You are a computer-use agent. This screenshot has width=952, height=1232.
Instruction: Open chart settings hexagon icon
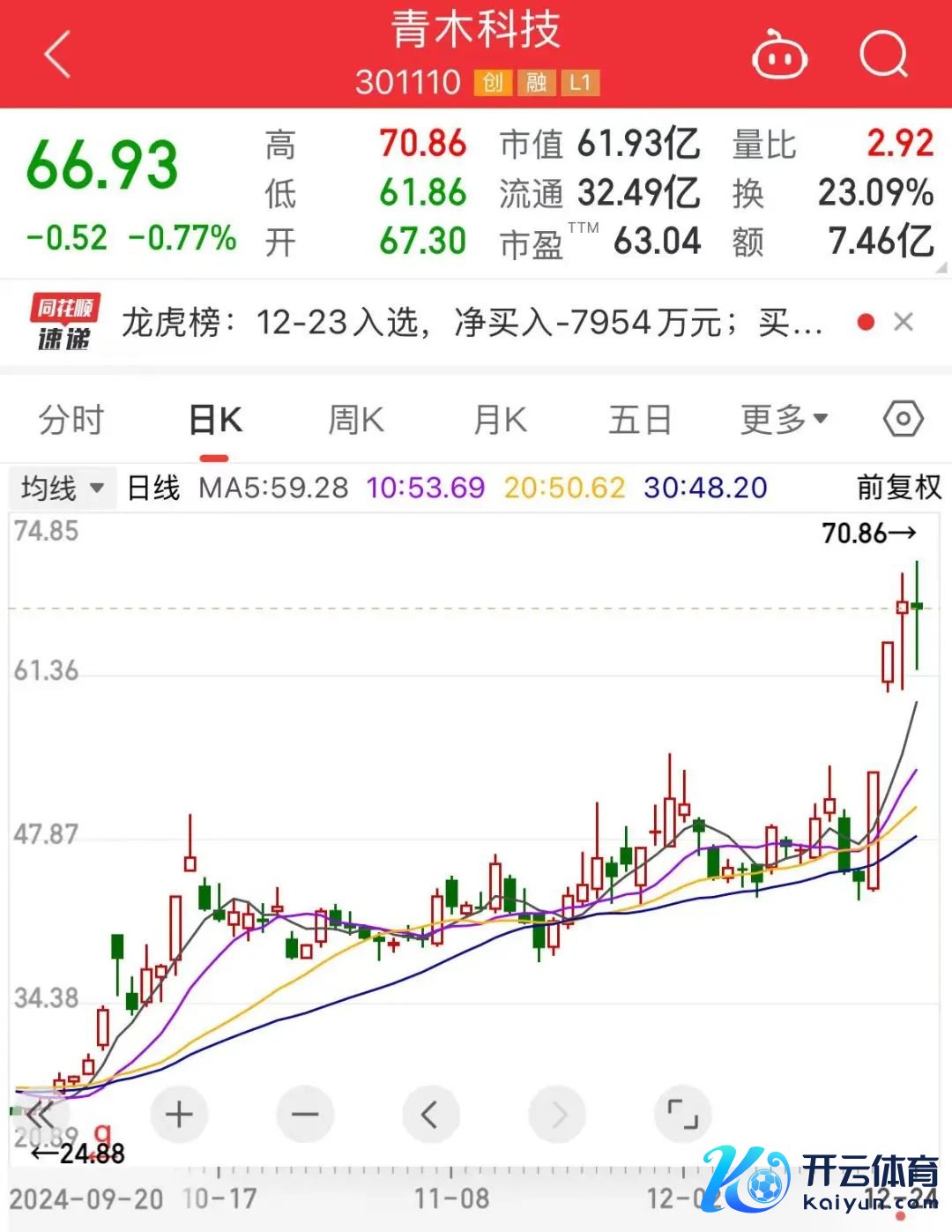coord(903,419)
